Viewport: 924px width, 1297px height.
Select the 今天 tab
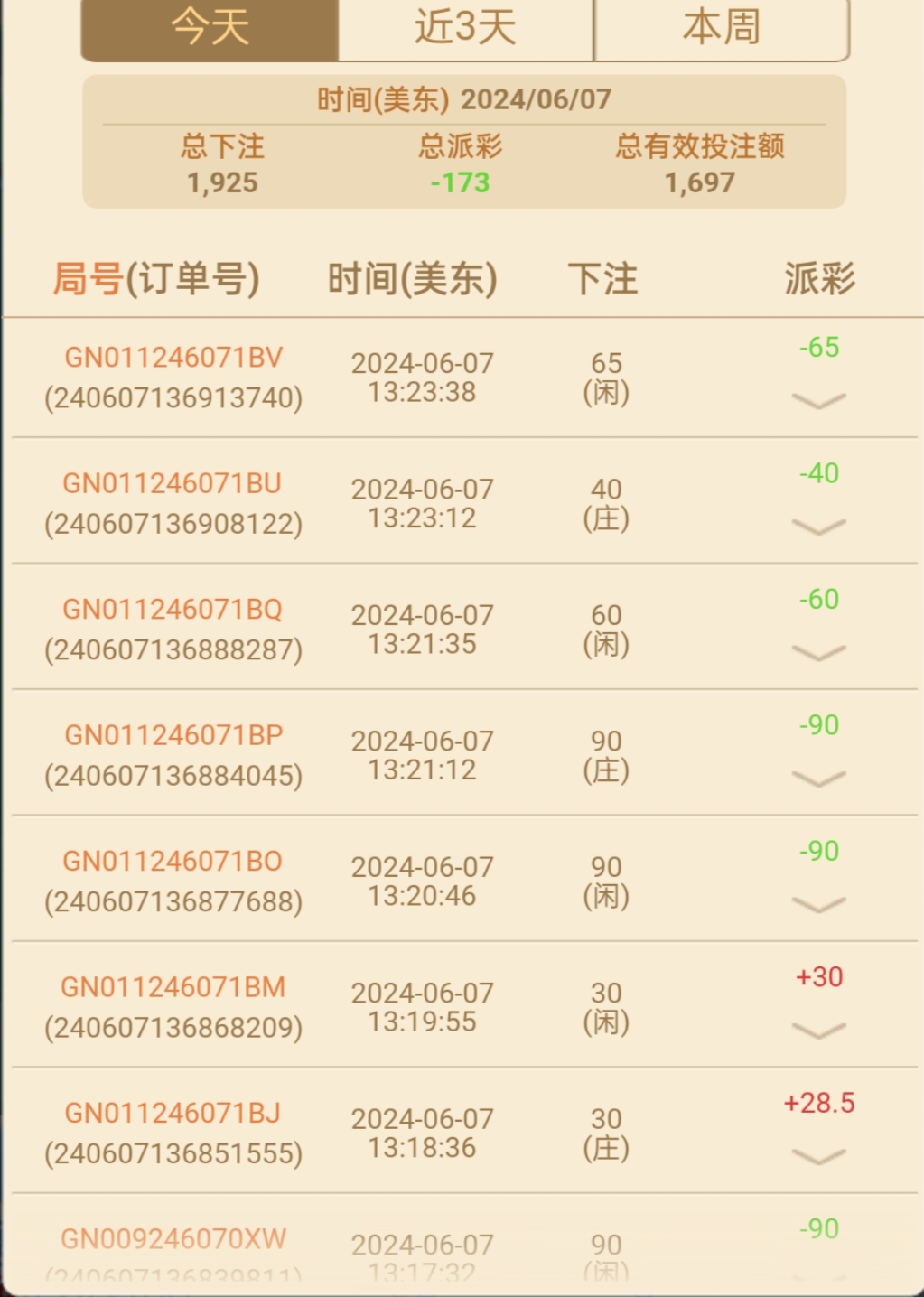[x=210, y=28]
